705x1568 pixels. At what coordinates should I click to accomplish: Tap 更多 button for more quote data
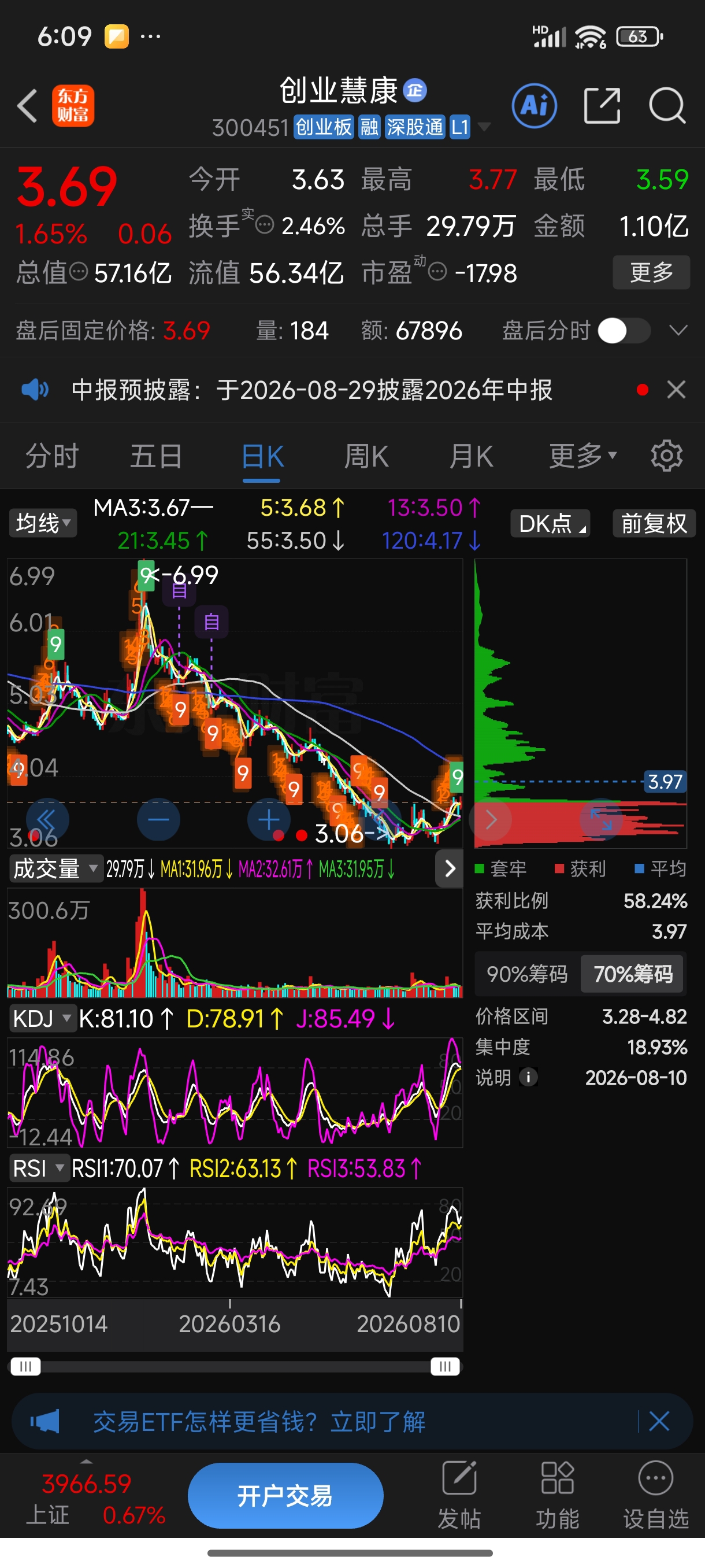pos(651,272)
